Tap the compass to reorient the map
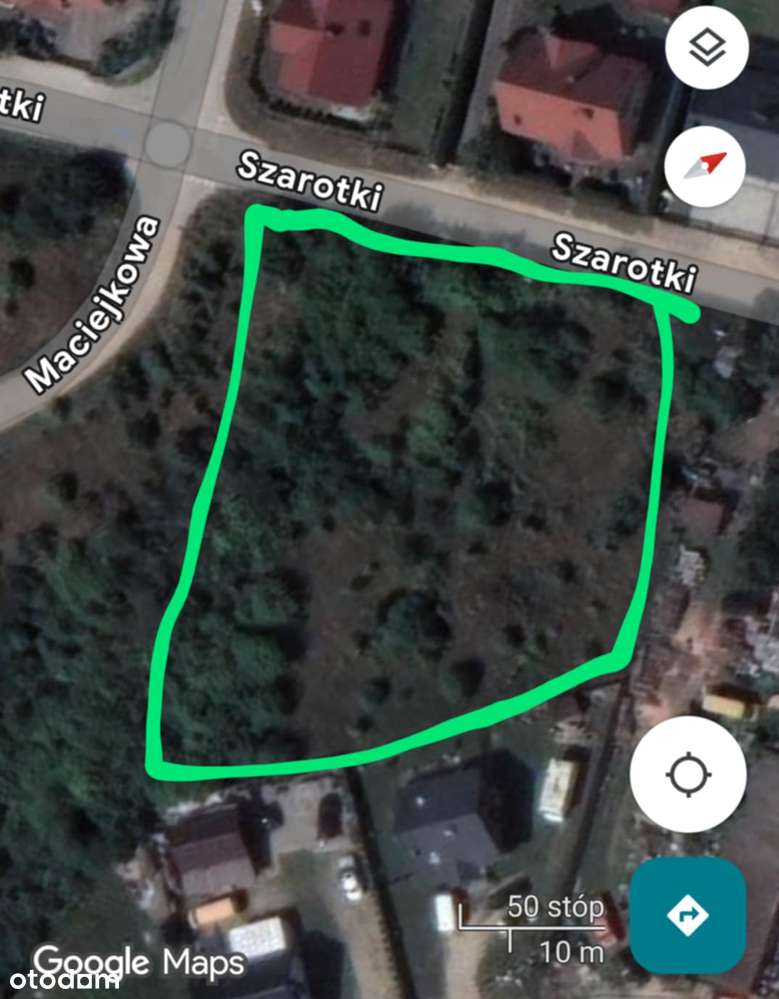Image resolution: width=779 pixels, height=999 pixels. pyautogui.click(x=706, y=166)
